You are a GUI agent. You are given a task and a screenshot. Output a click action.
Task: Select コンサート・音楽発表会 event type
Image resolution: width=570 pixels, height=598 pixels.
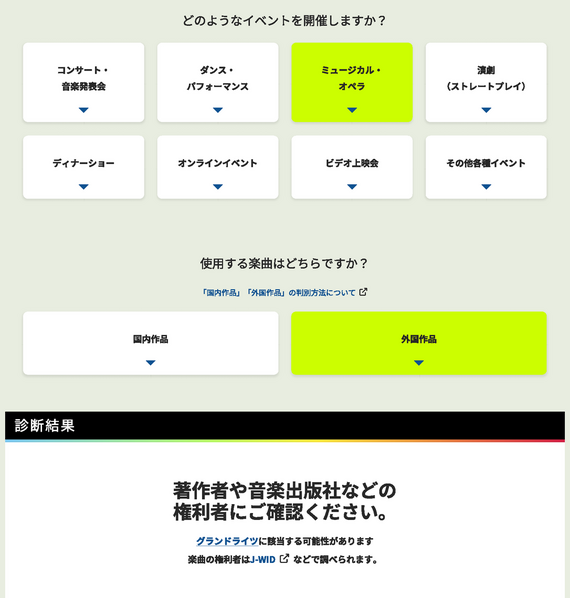coord(83,82)
